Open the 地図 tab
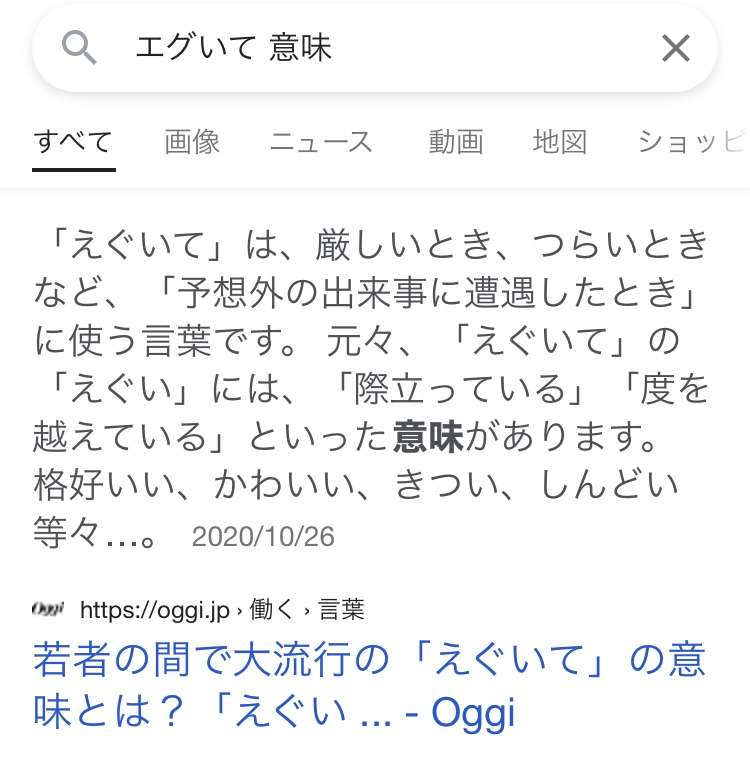 [559, 142]
